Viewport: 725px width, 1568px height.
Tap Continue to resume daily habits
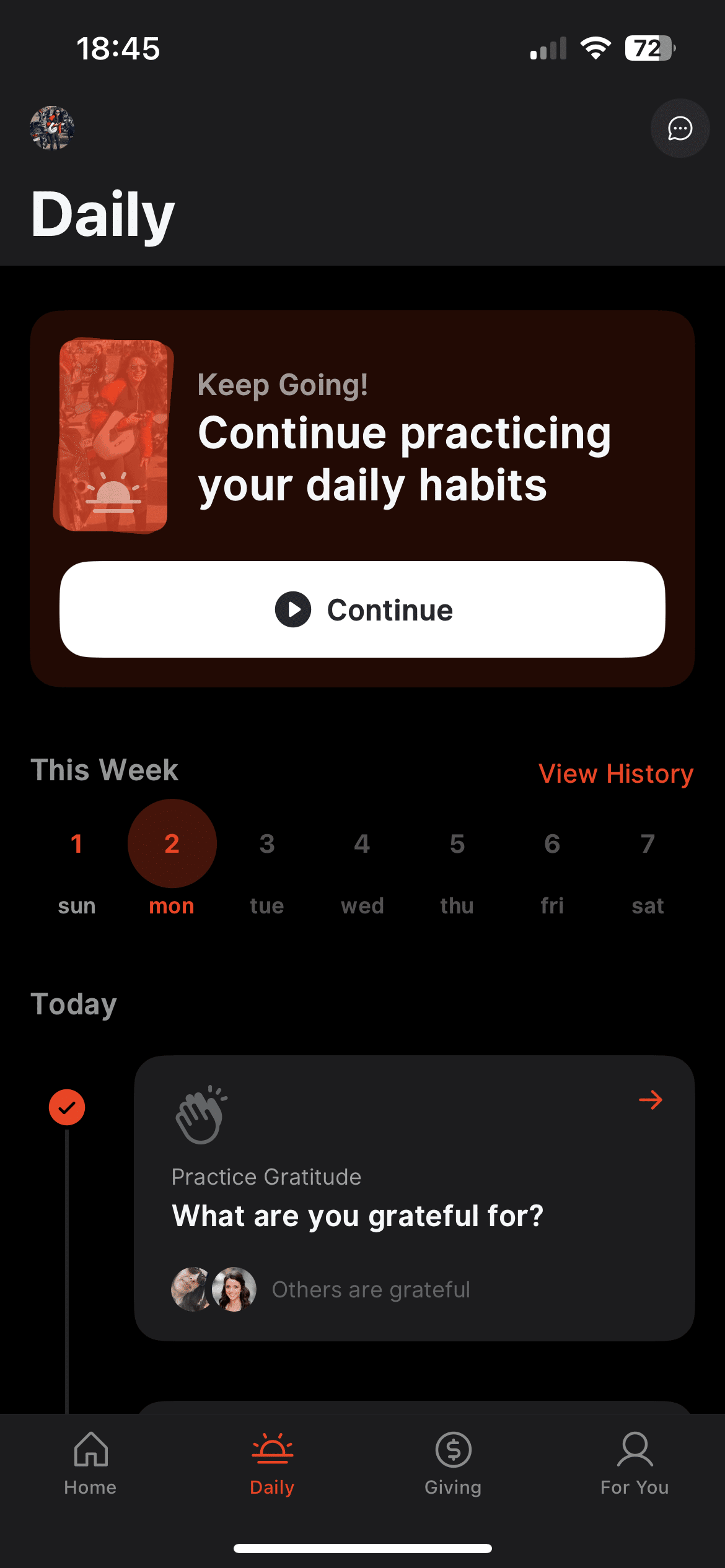click(362, 609)
